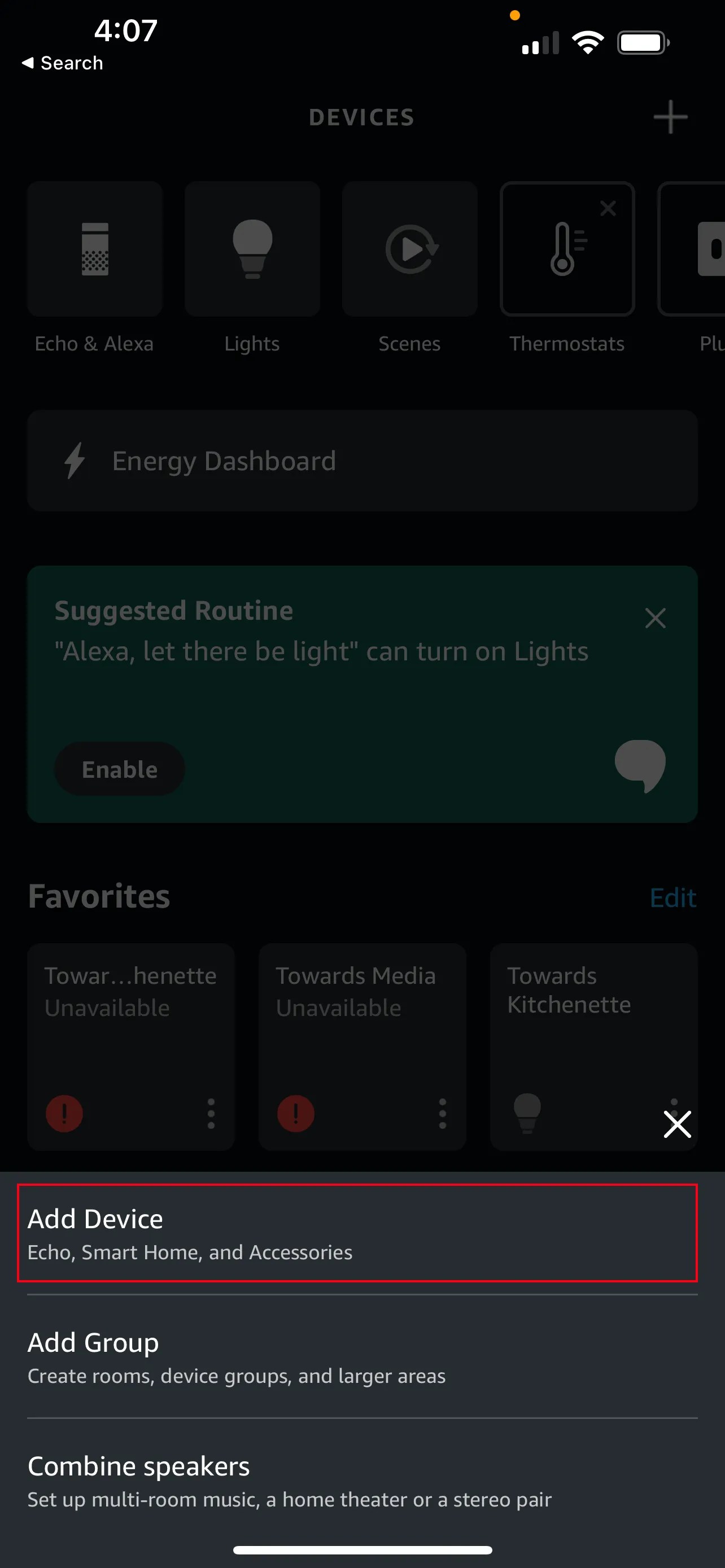Open the Thermostats category
The width and height of the screenshot is (725, 1568).
[x=567, y=249]
